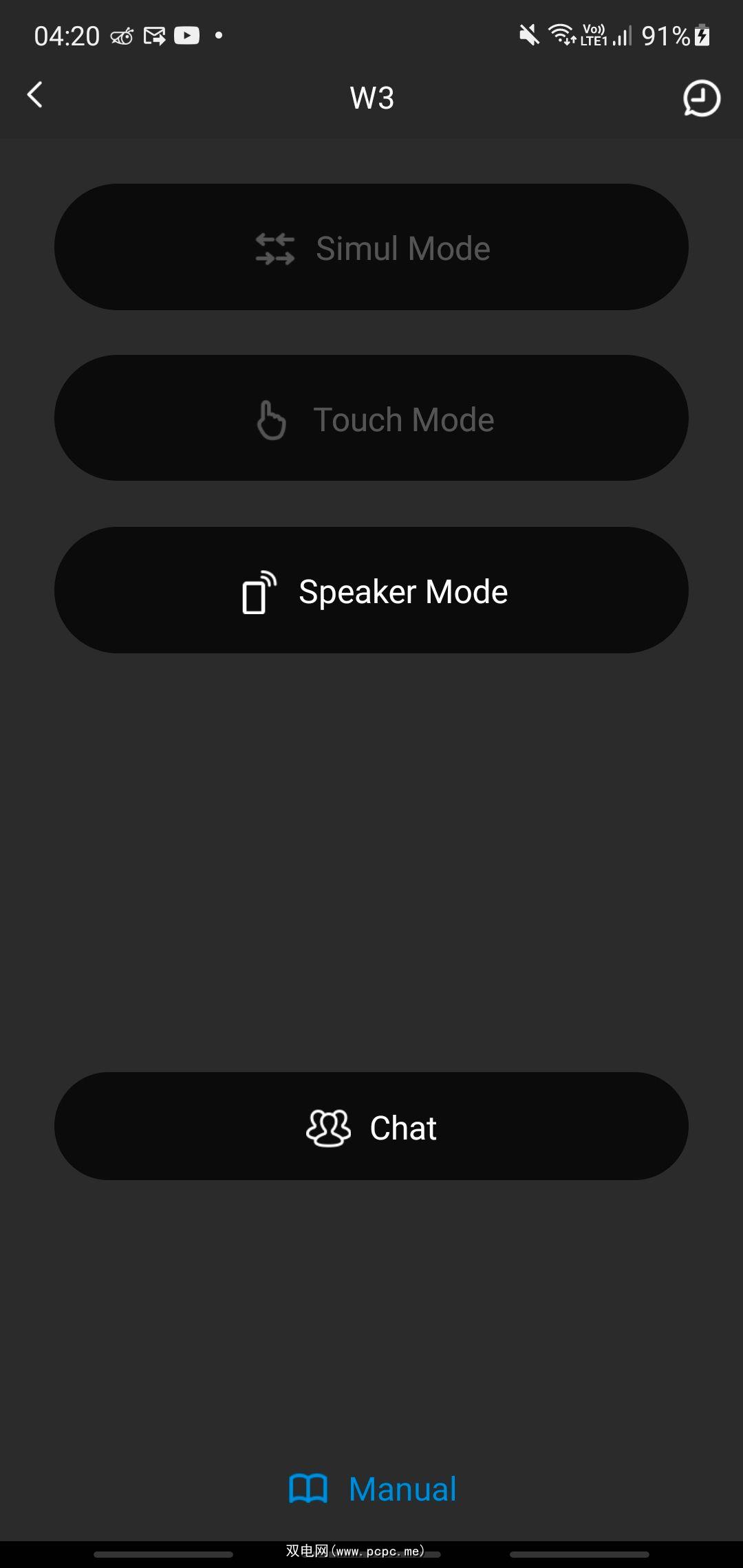743x1568 pixels.
Task: Open the history clock icon
Action: (701, 98)
